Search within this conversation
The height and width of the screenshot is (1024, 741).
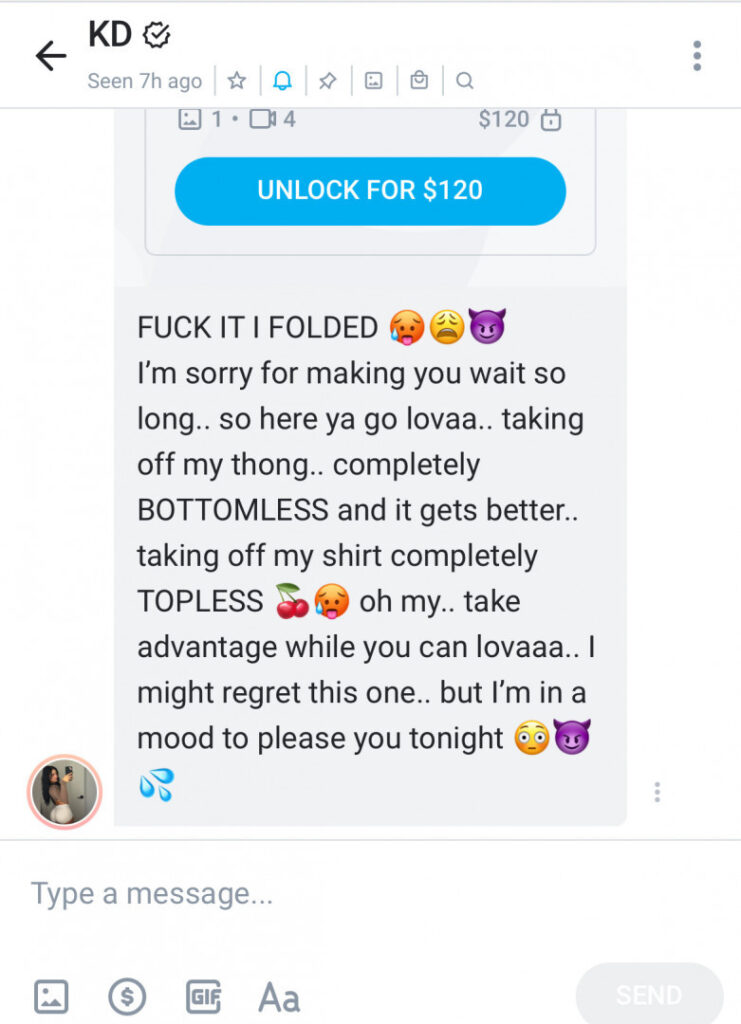click(x=464, y=81)
